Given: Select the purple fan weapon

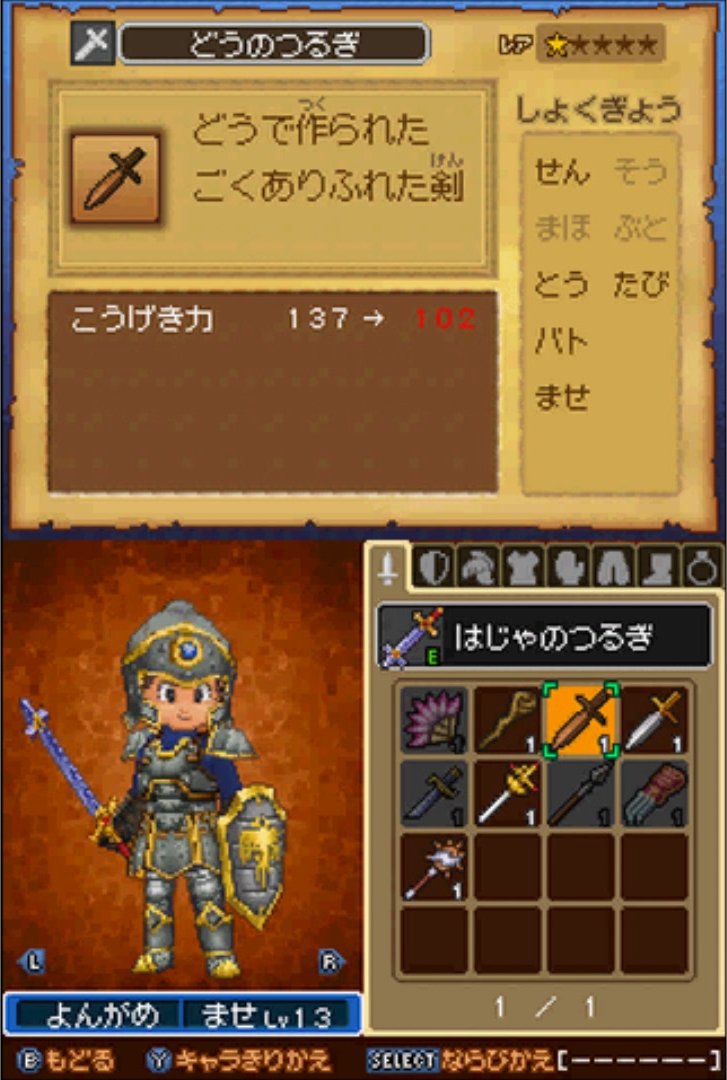Looking at the screenshot, I should pos(435,719).
